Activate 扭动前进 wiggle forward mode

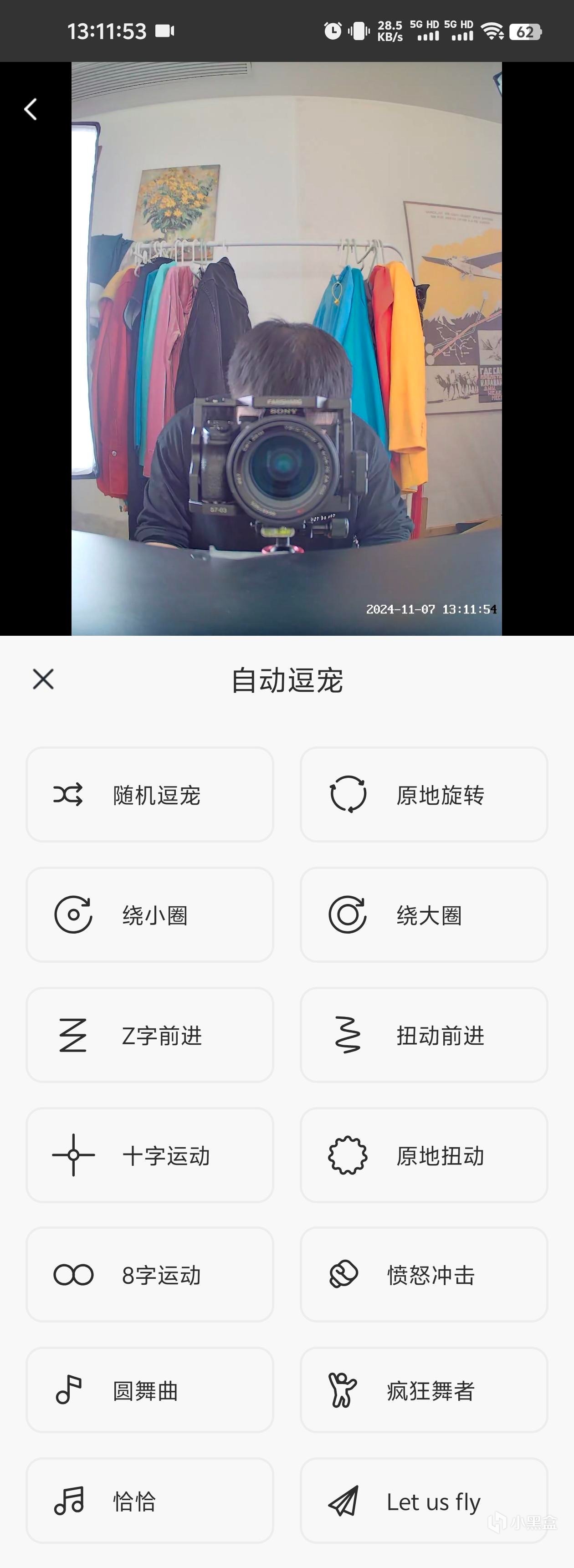pos(424,1035)
